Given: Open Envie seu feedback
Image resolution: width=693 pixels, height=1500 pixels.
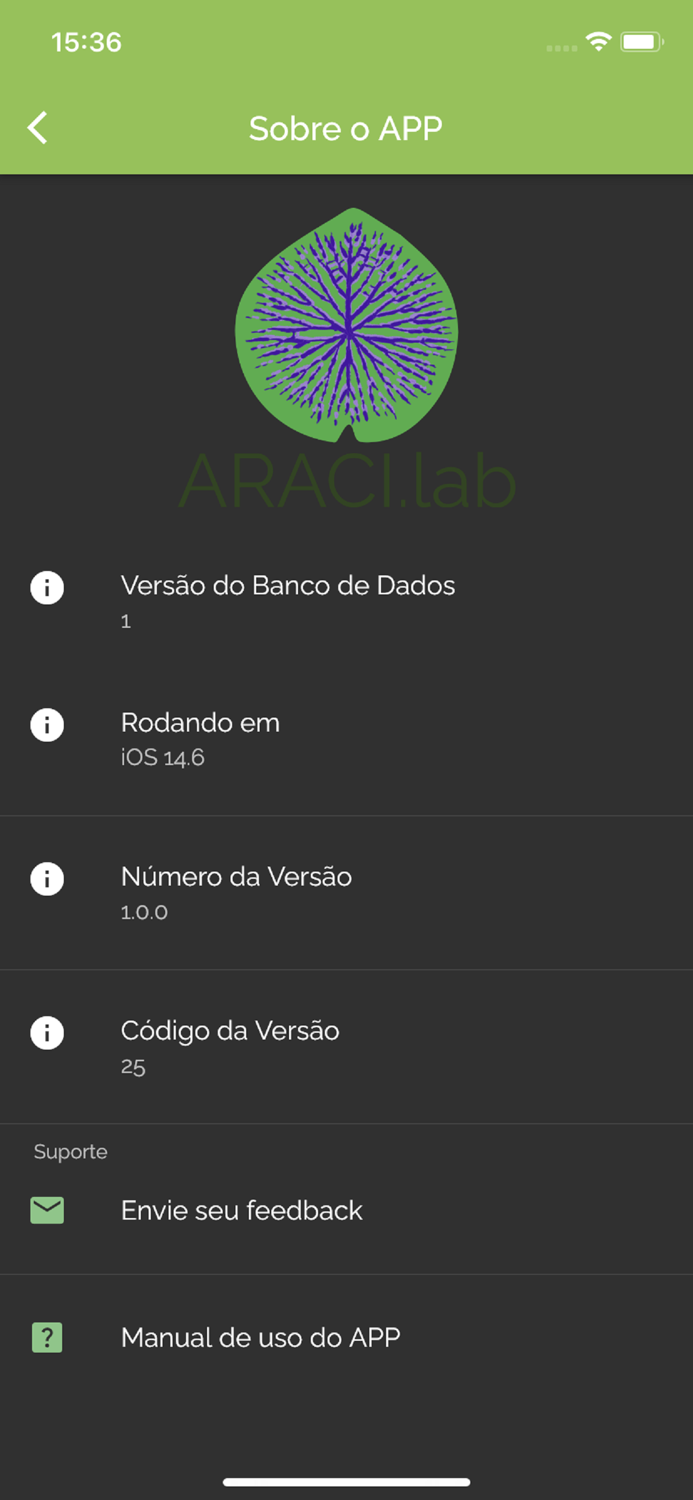Looking at the screenshot, I should click(346, 1211).
